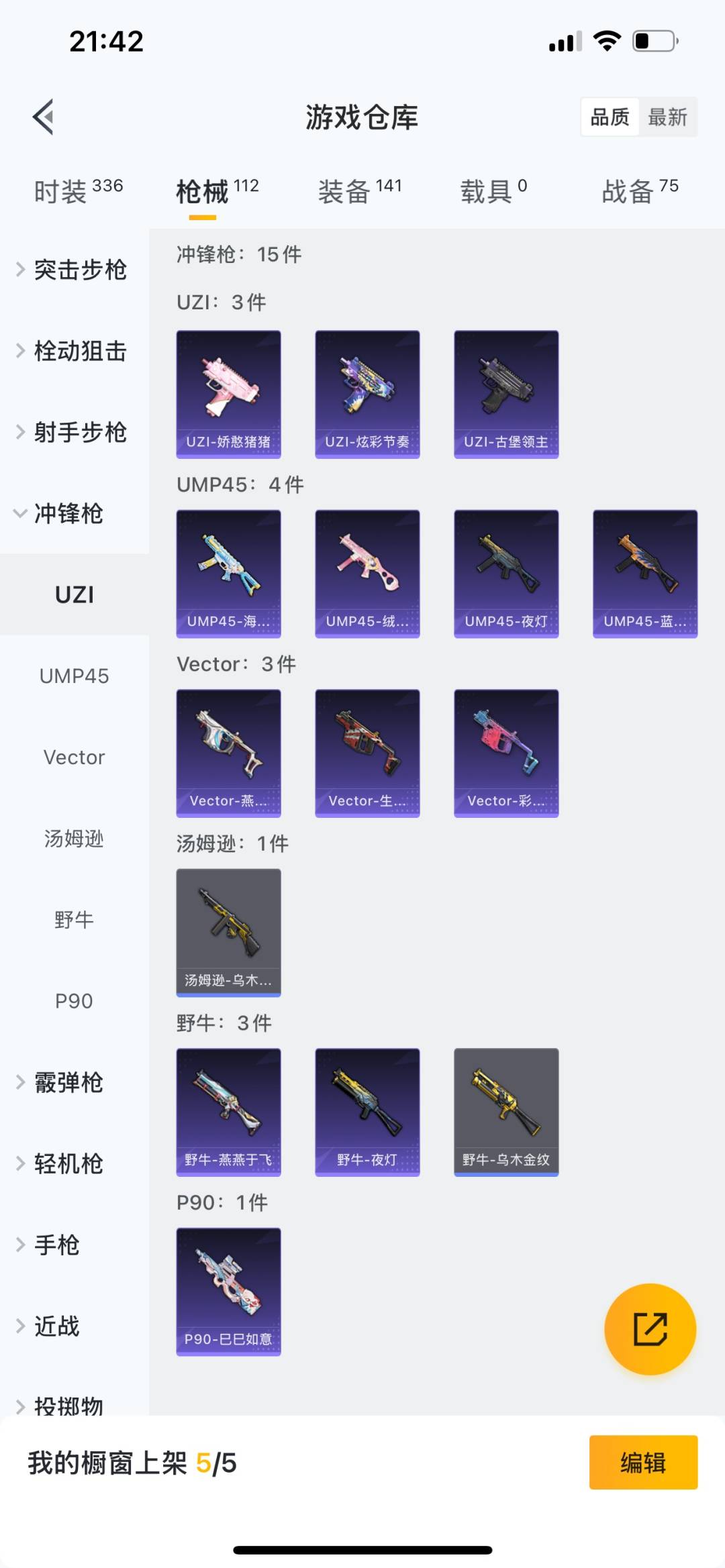
Task: Tap the yellow share floating button
Action: click(x=650, y=1329)
